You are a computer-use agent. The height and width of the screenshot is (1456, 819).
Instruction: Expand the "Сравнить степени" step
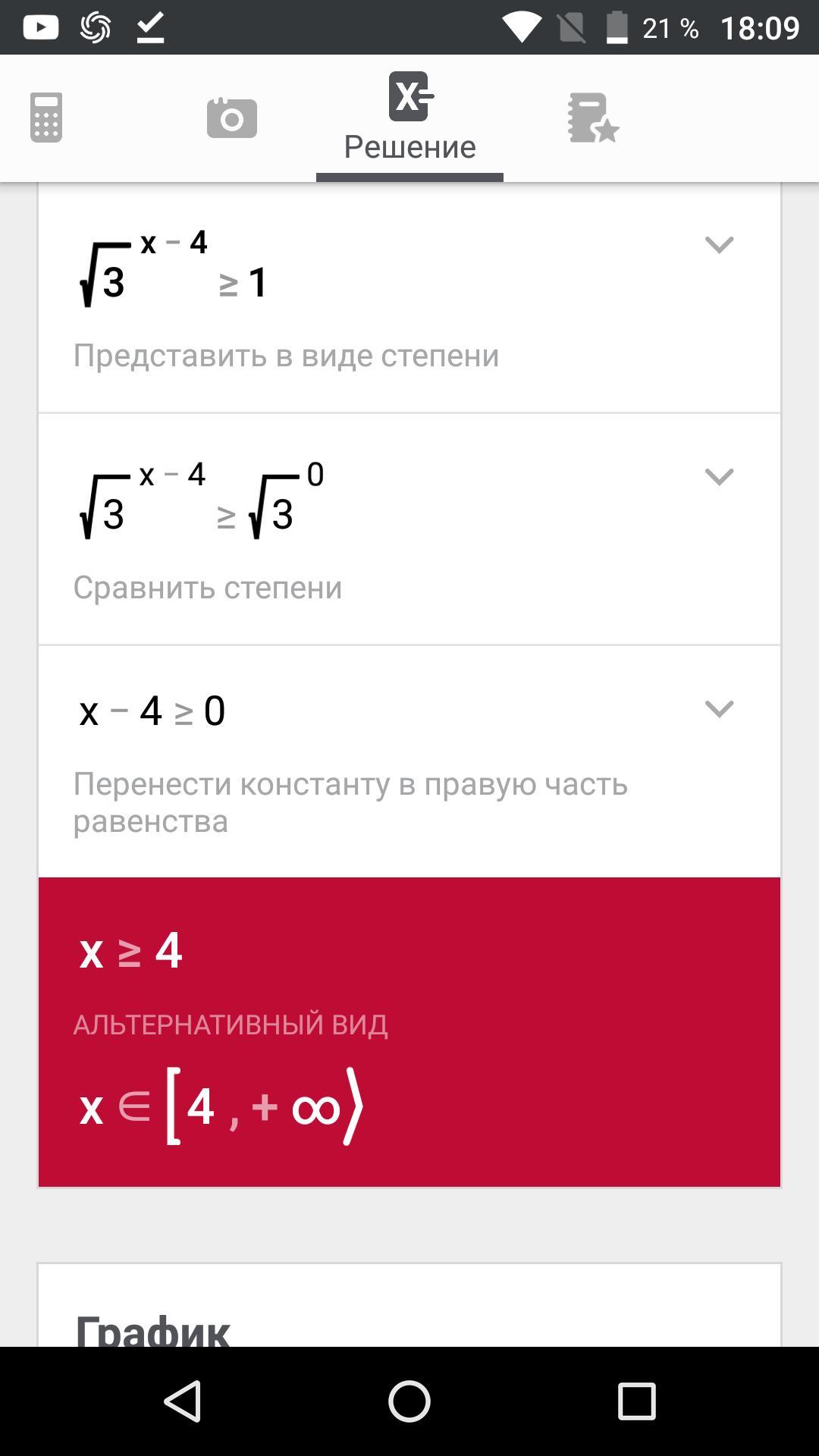pos(719,476)
